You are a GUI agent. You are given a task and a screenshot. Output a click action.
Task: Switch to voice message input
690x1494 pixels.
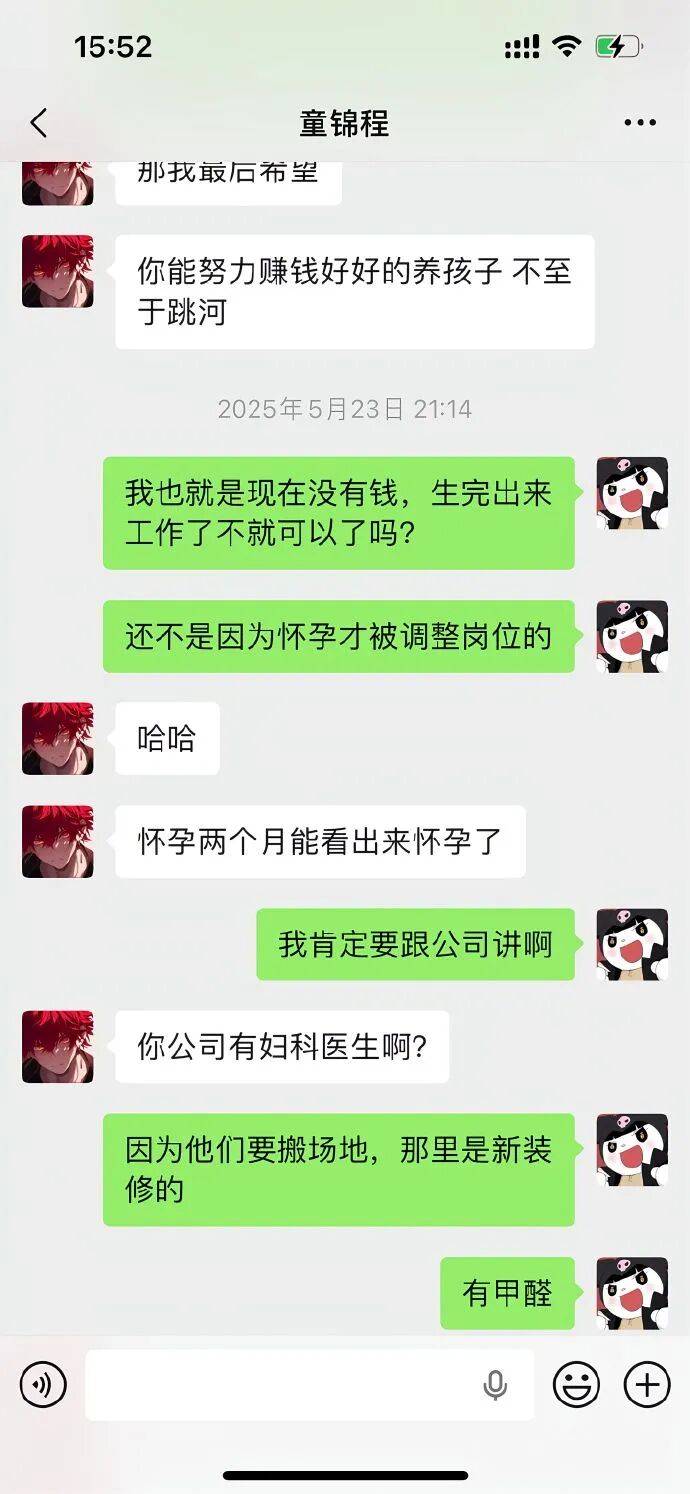[43, 1385]
